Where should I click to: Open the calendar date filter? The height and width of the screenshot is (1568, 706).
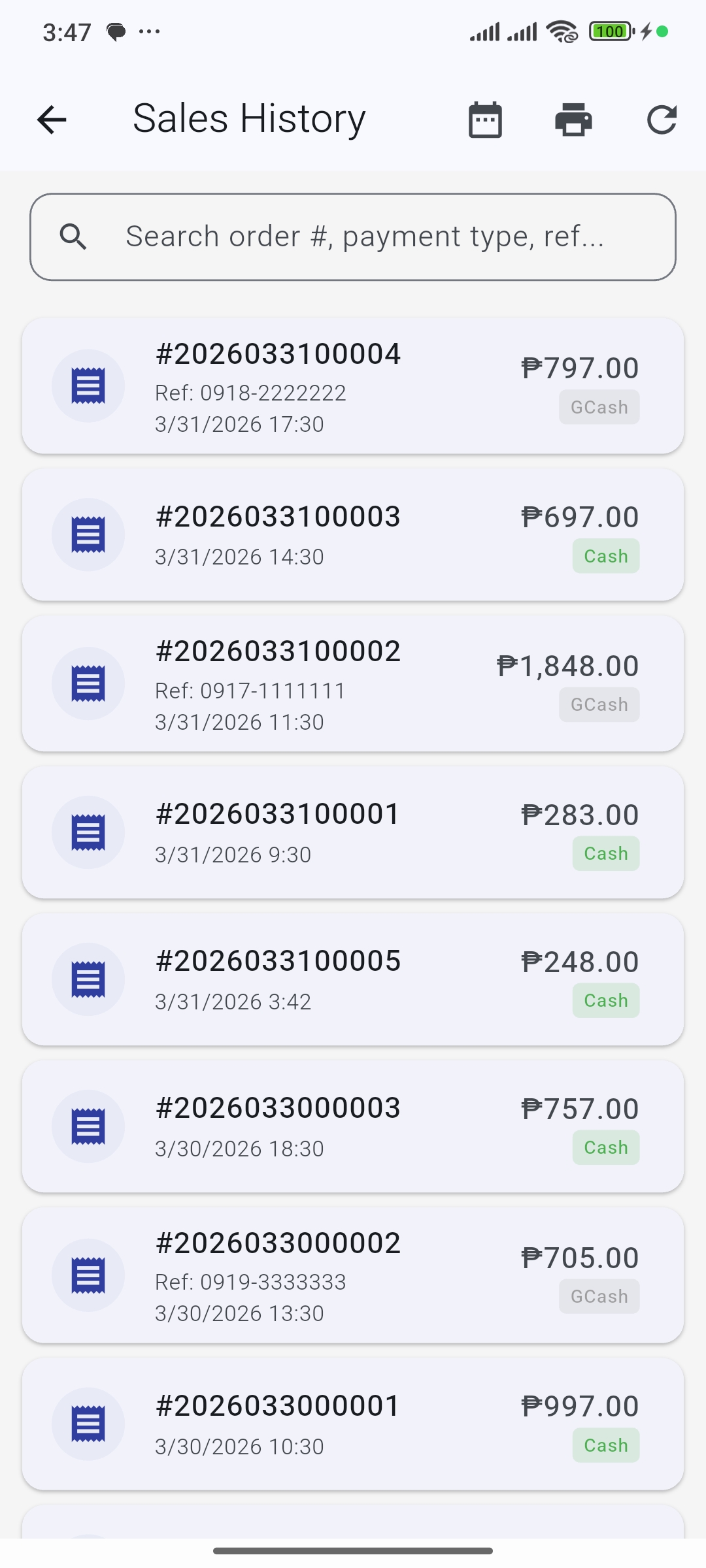485,120
